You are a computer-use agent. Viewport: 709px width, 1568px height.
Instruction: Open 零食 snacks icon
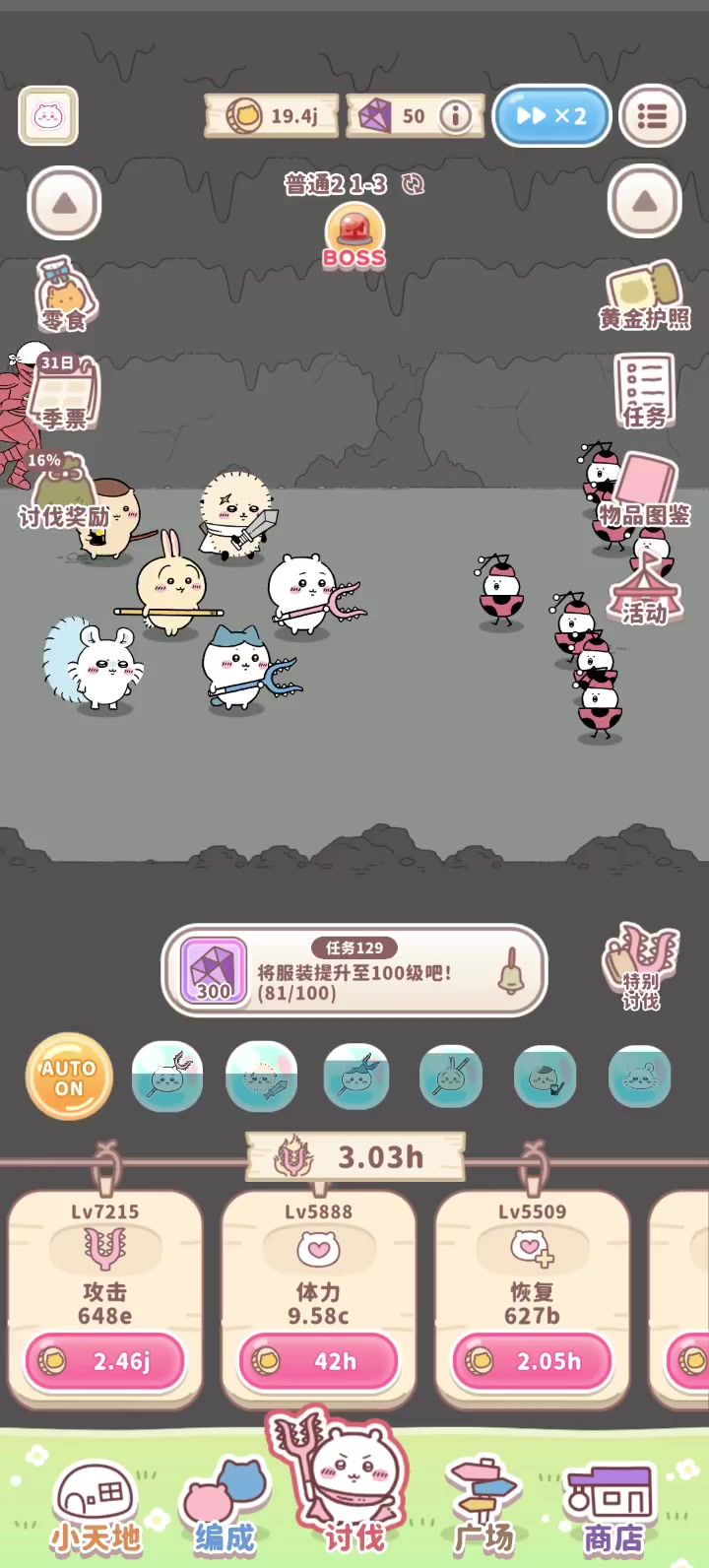tap(65, 294)
